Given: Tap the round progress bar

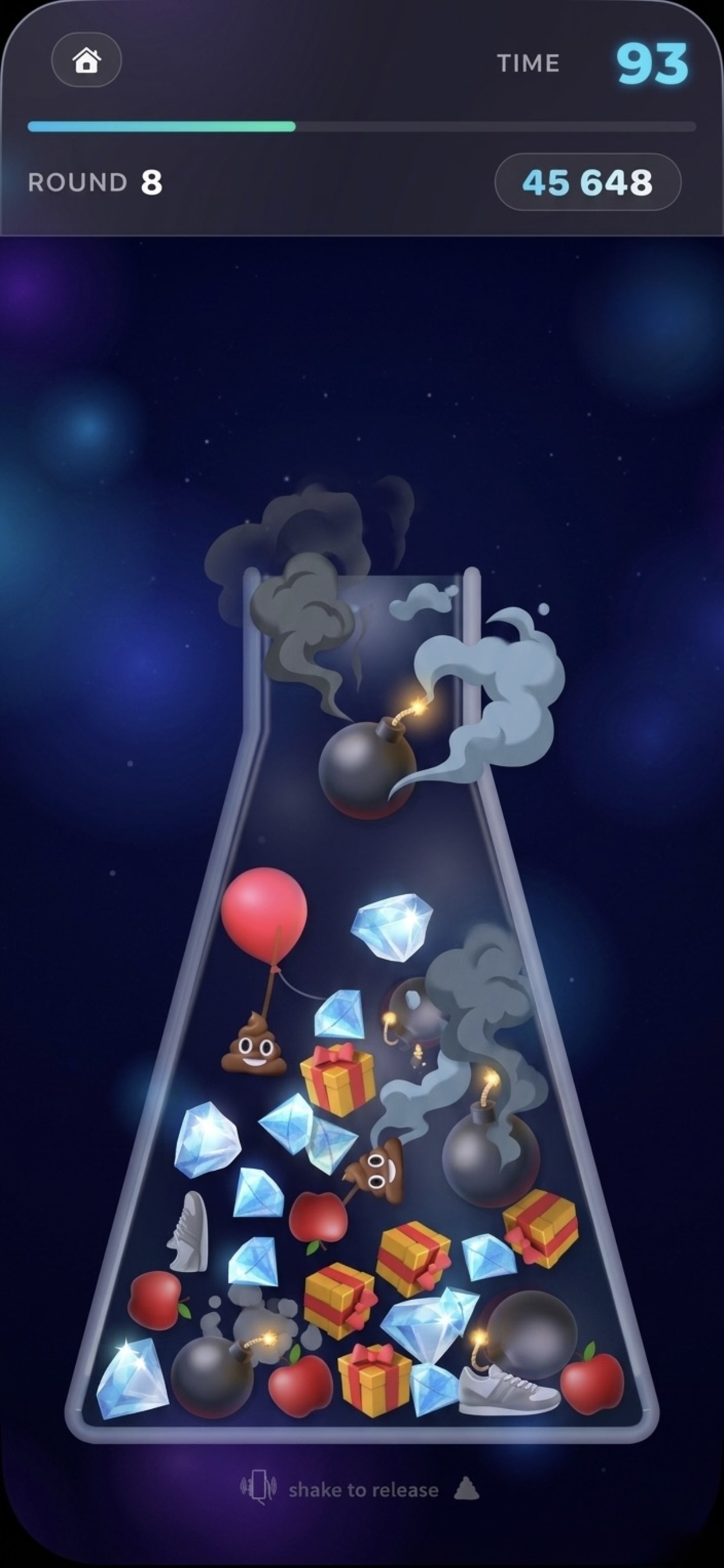Looking at the screenshot, I should click(x=362, y=126).
